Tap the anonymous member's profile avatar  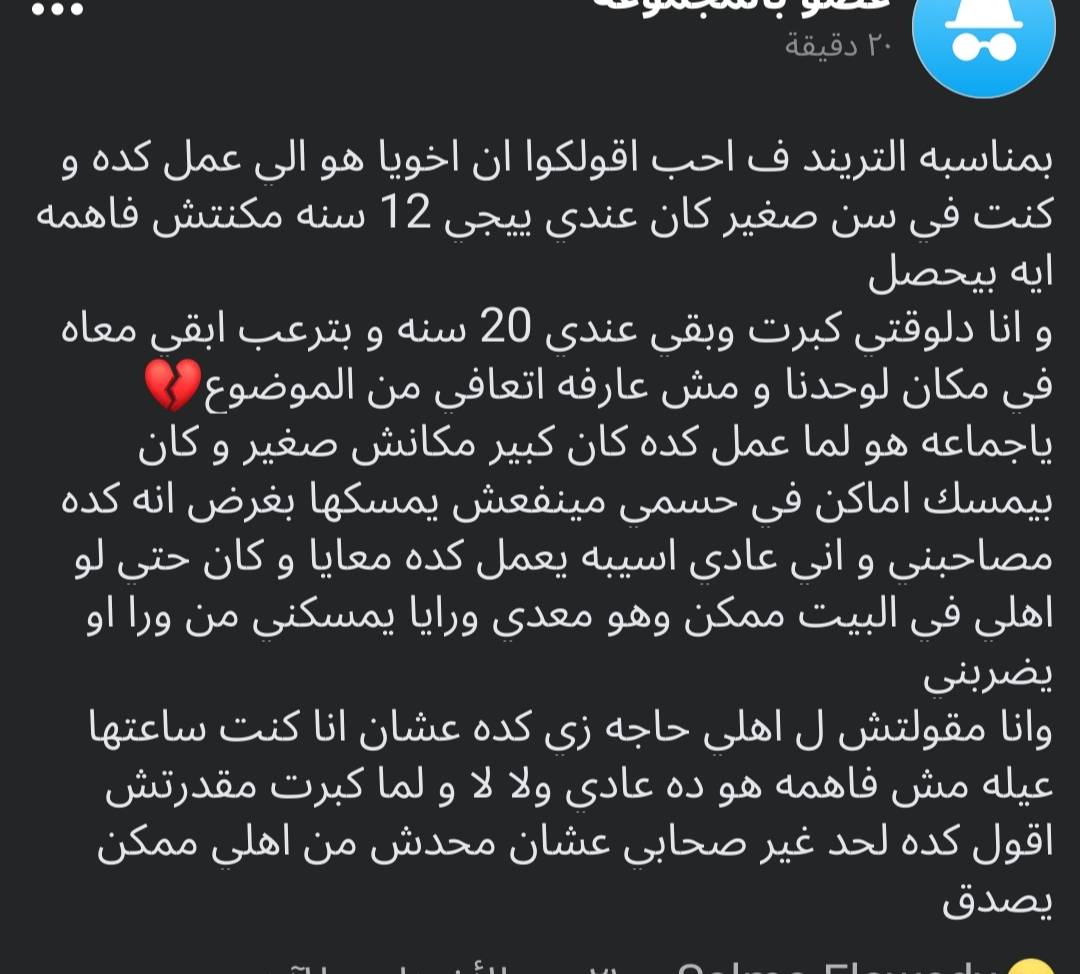click(984, 40)
